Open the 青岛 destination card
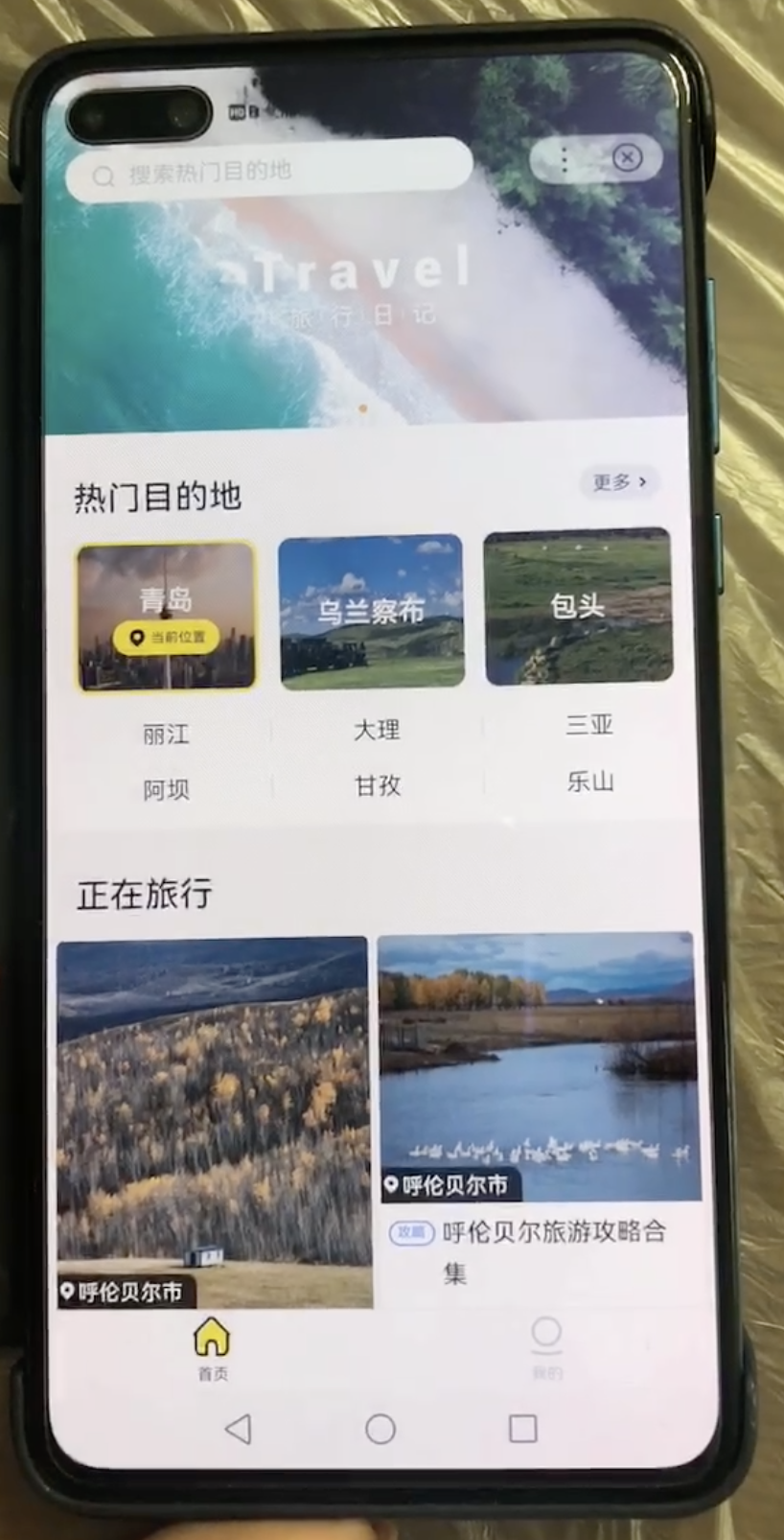 click(x=167, y=616)
